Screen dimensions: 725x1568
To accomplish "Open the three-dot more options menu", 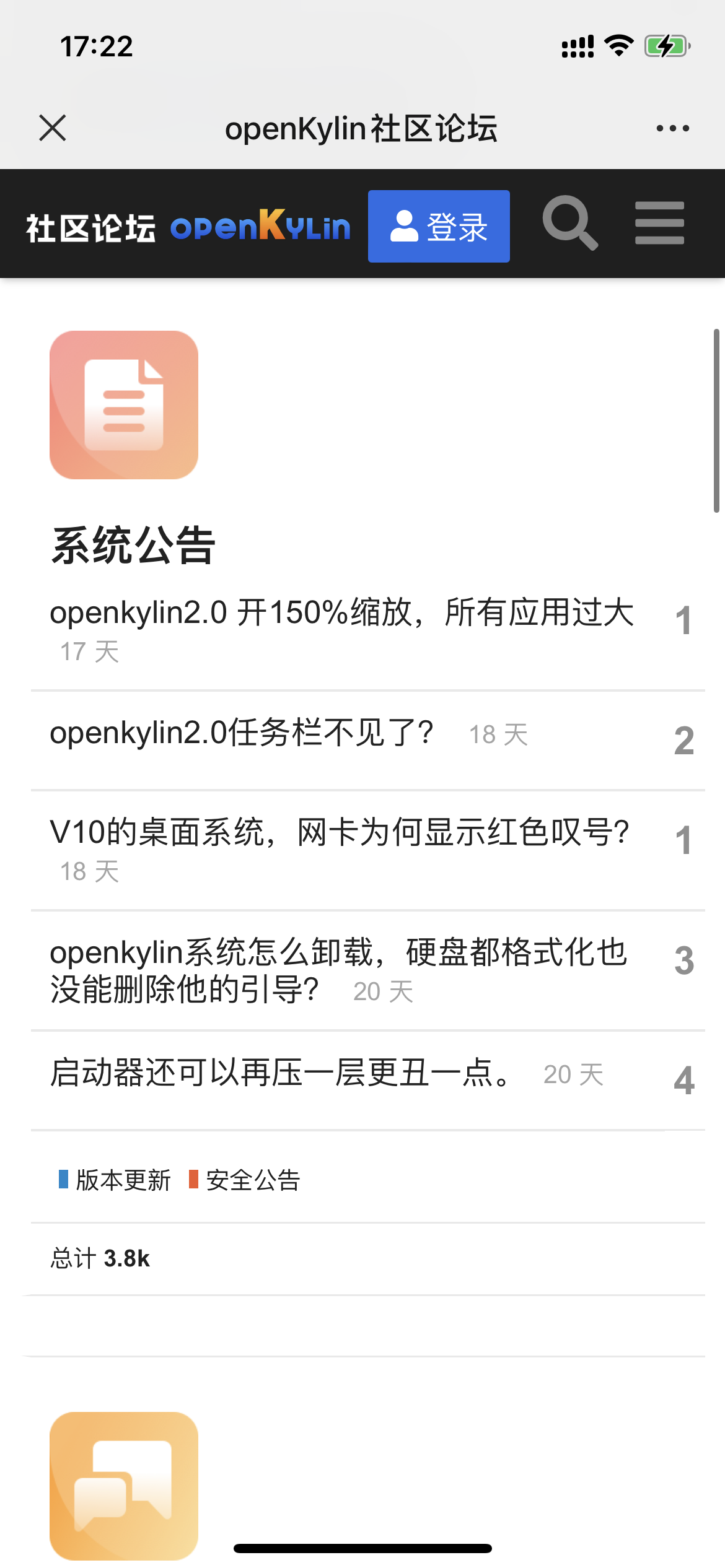I will (x=672, y=128).
